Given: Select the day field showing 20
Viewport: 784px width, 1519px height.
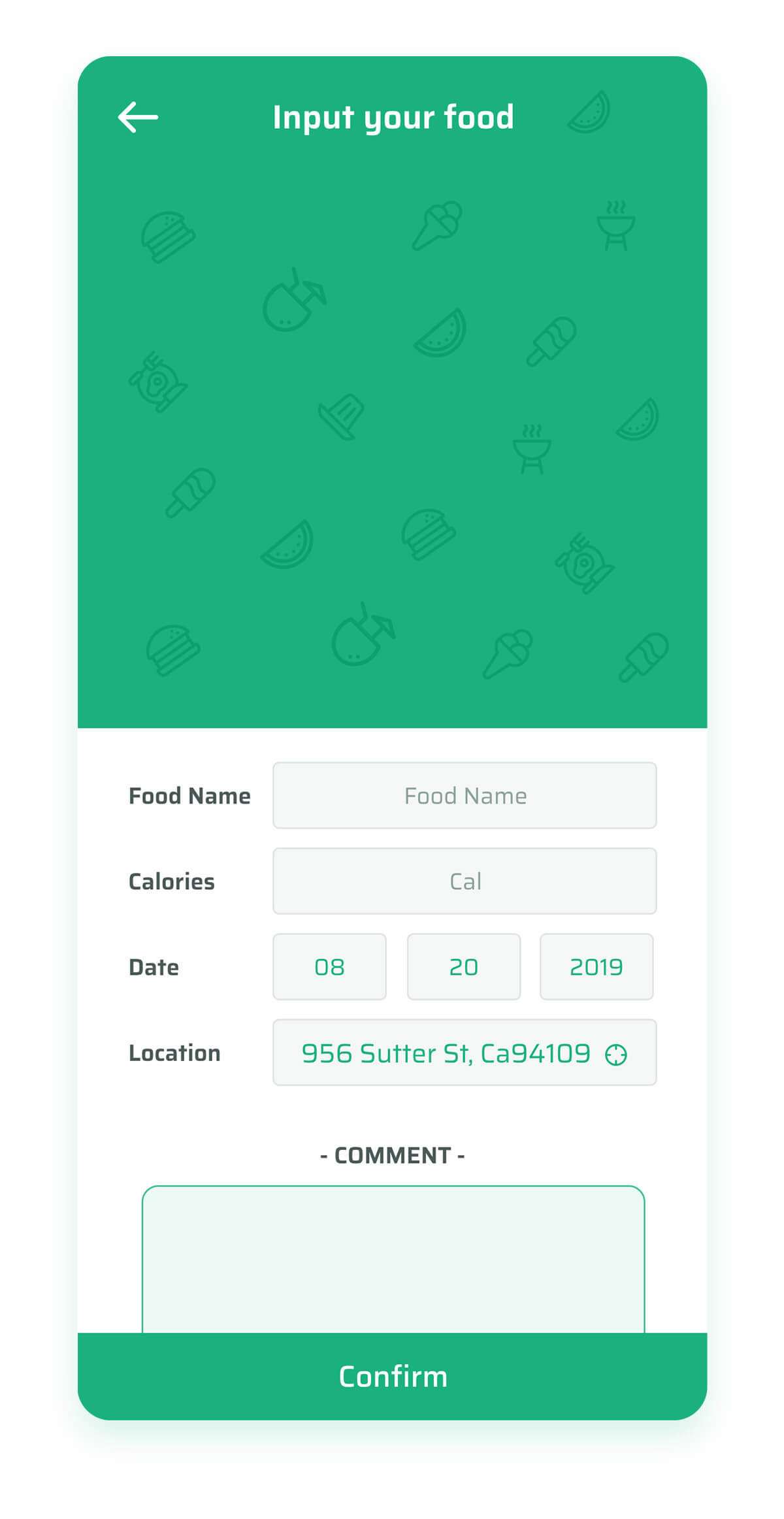Looking at the screenshot, I should [463, 966].
